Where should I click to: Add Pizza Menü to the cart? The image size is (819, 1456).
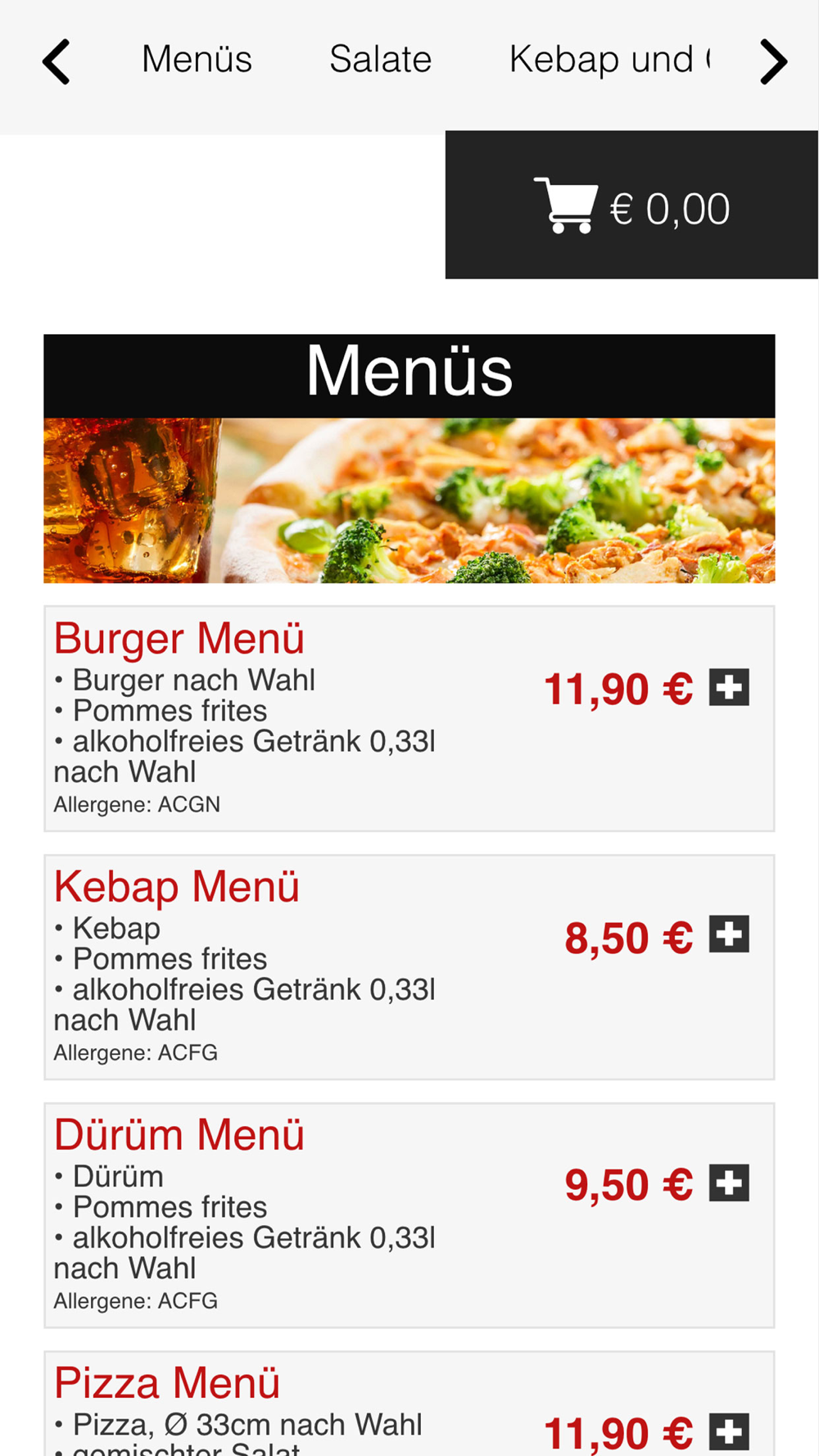pyautogui.click(x=729, y=1431)
